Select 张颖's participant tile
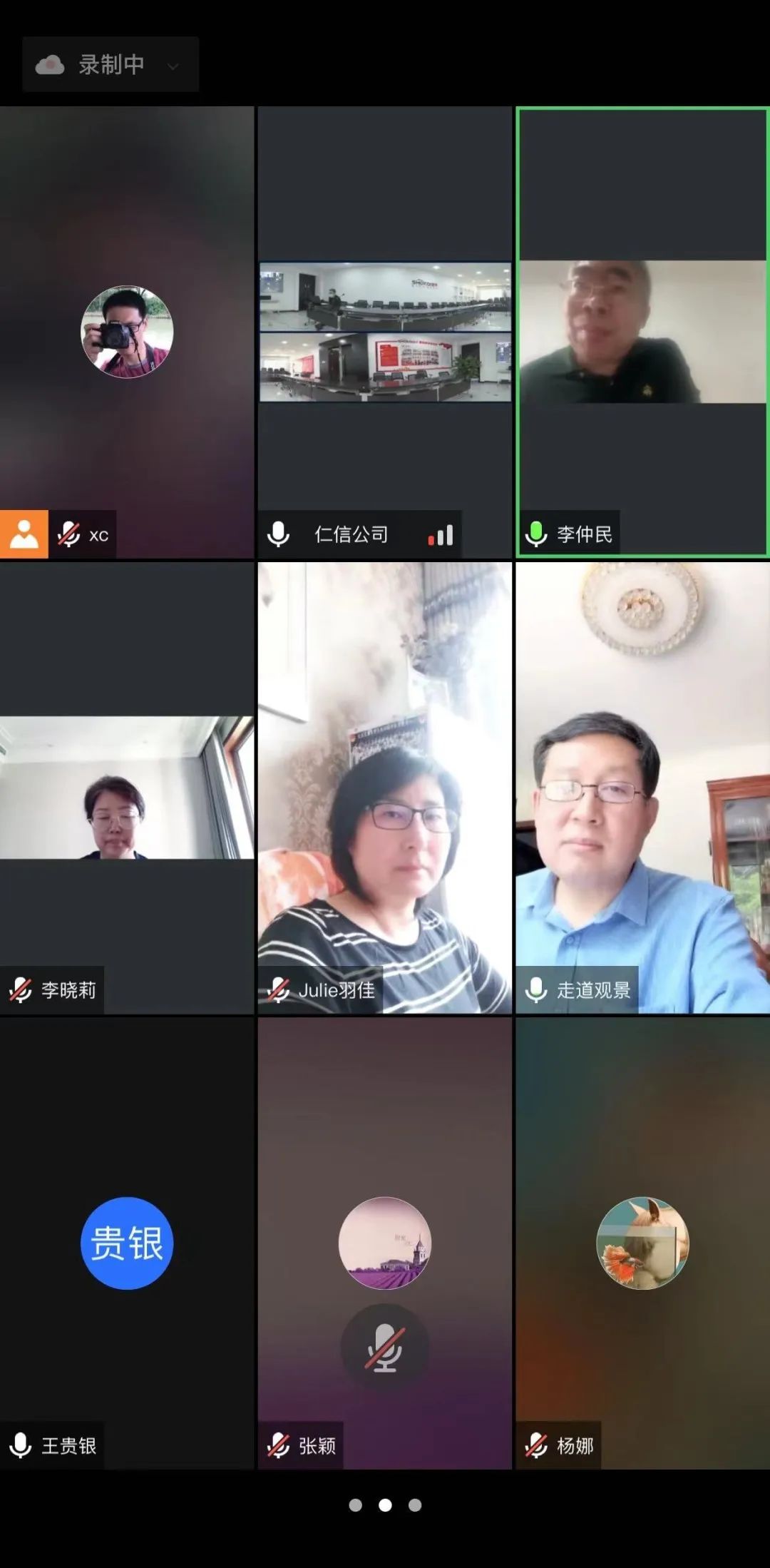770x1568 pixels. tap(385, 1243)
